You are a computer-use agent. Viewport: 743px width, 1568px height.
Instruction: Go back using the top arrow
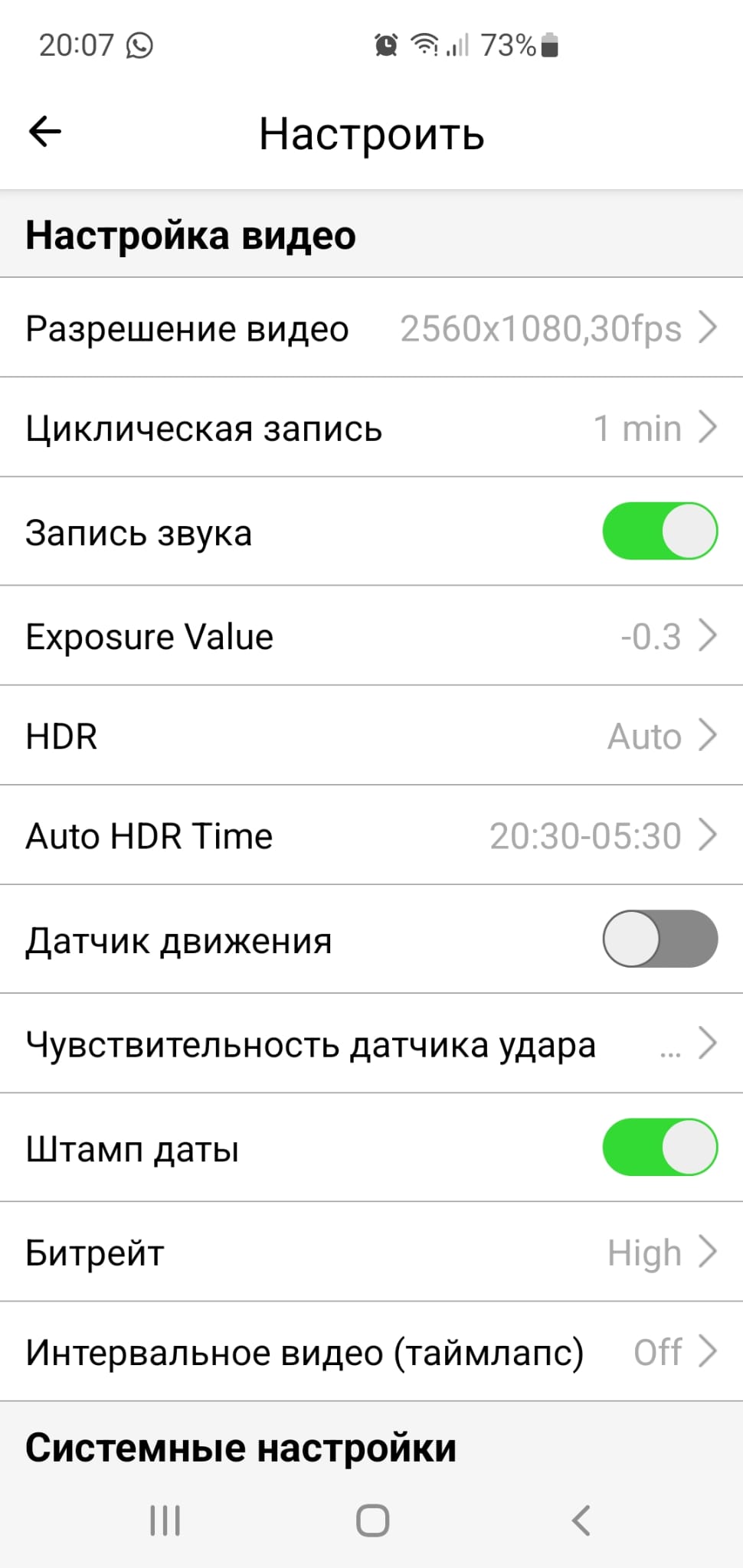pyautogui.click(x=44, y=132)
